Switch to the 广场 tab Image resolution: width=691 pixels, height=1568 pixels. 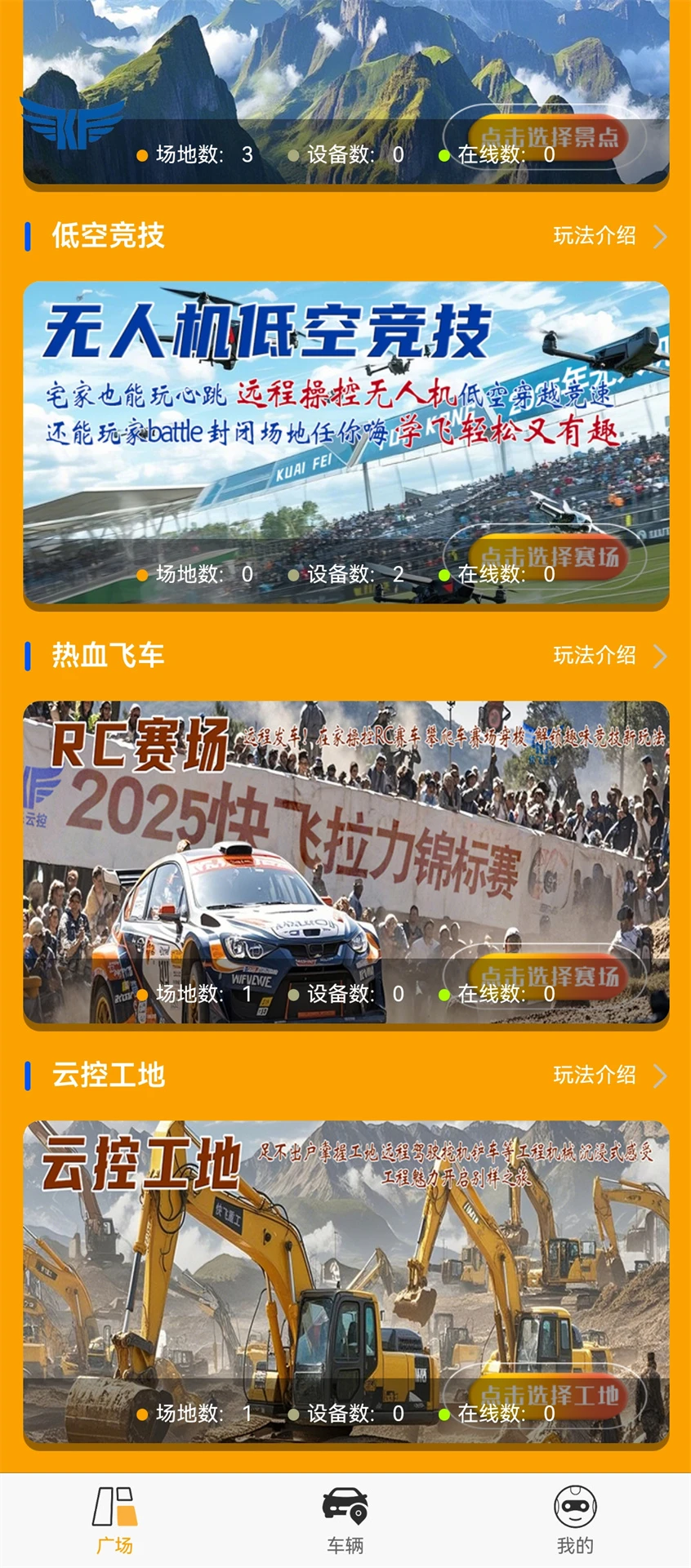click(114, 1521)
